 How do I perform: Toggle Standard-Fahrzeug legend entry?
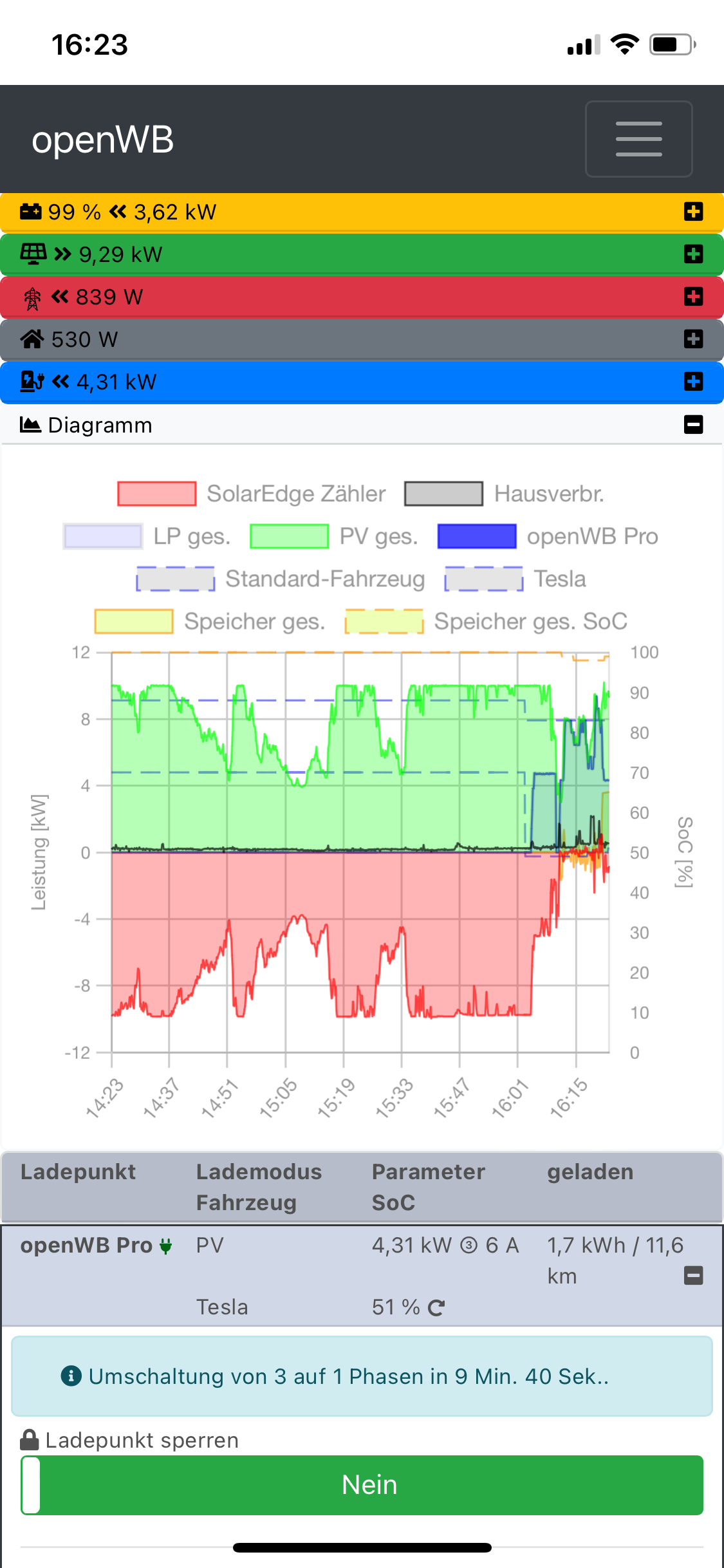pyautogui.click(x=281, y=579)
